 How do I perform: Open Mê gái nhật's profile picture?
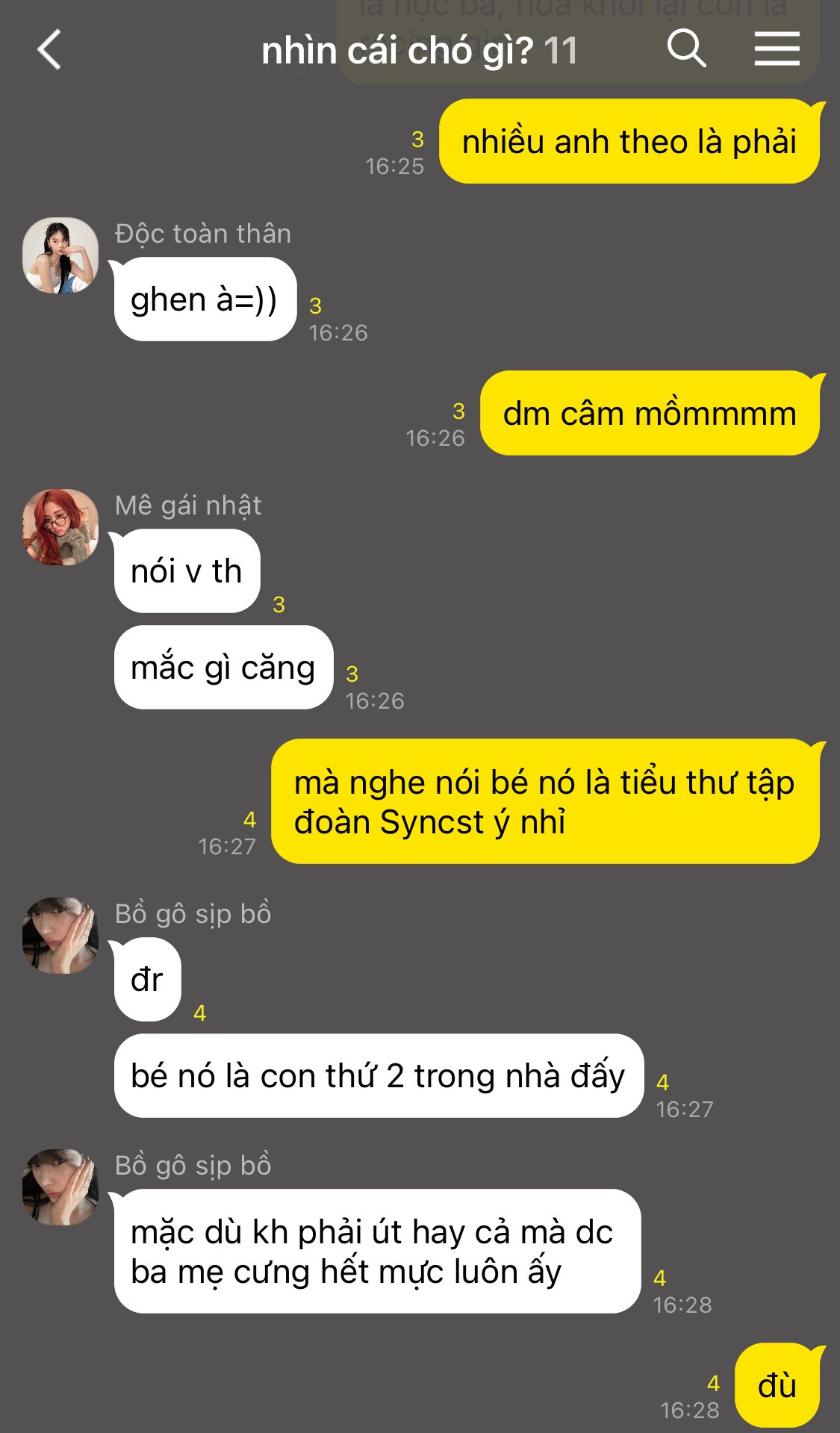[60, 527]
